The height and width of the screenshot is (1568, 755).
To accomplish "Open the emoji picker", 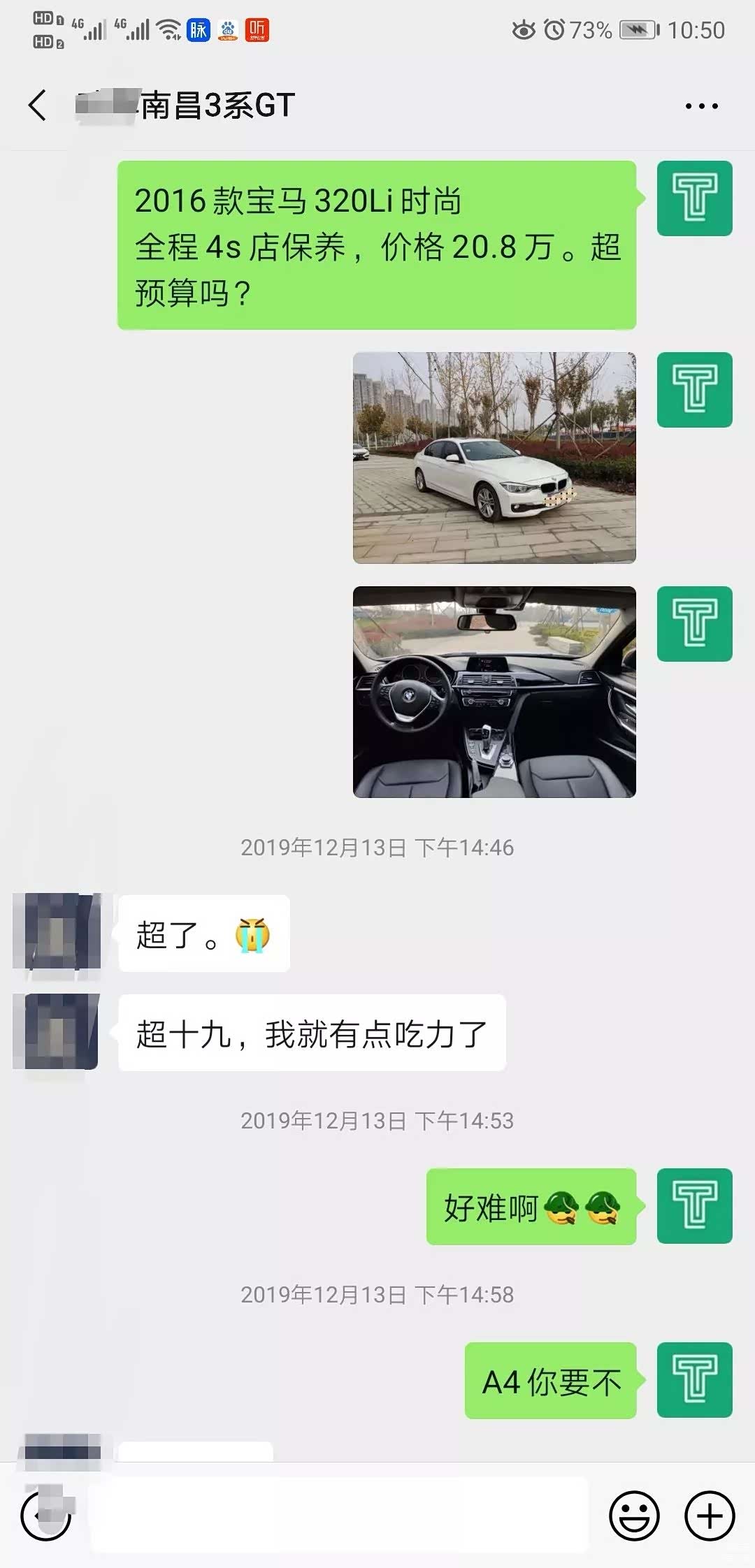I will point(634,1516).
